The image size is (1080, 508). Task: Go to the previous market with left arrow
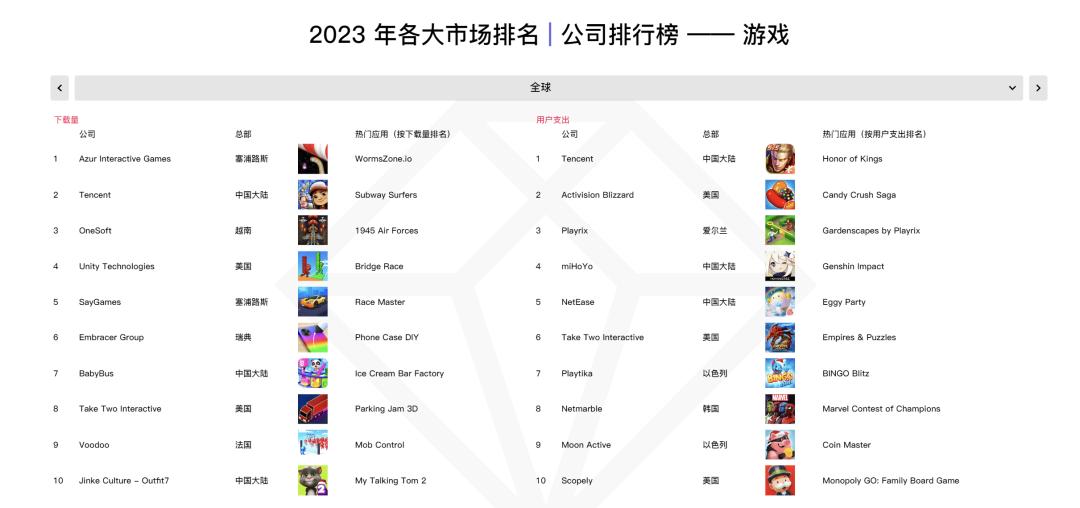click(x=60, y=88)
